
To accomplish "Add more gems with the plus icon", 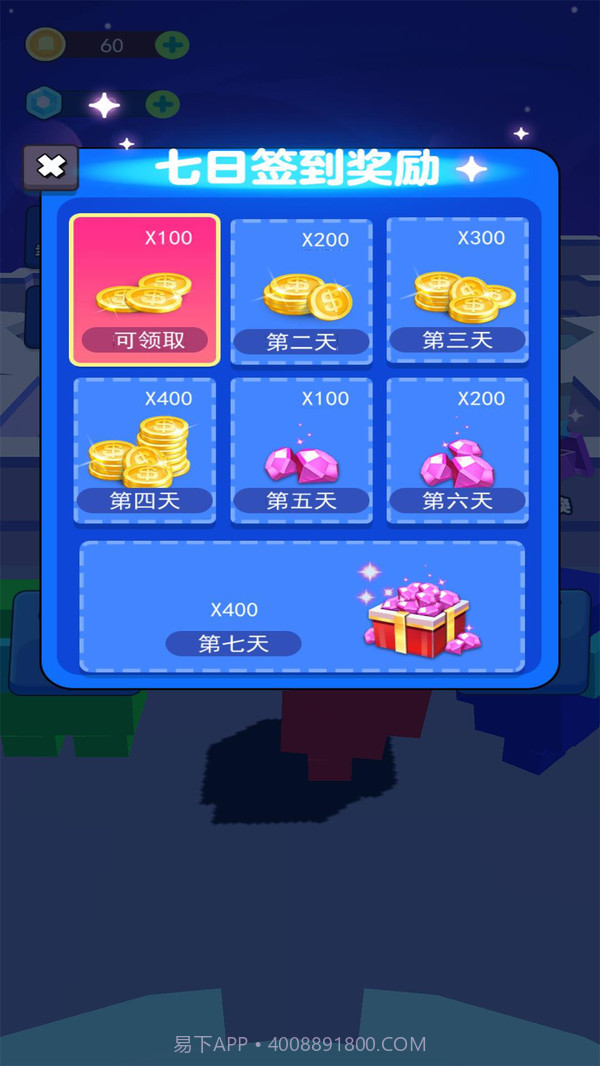I will (x=162, y=104).
